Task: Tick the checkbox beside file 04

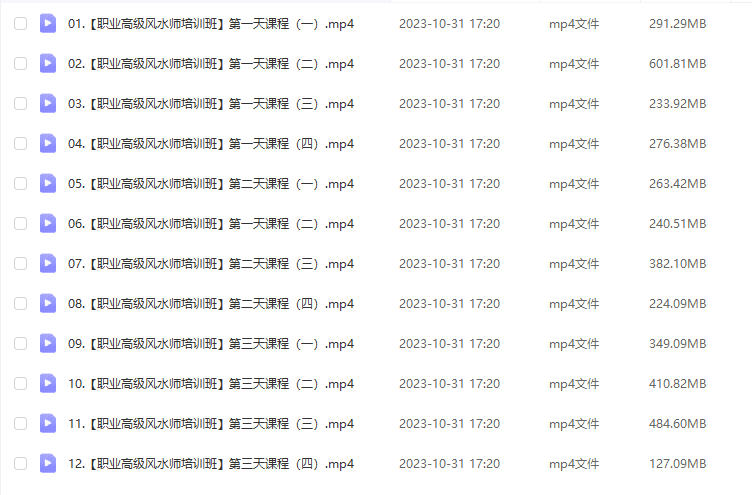Action: coord(20,143)
